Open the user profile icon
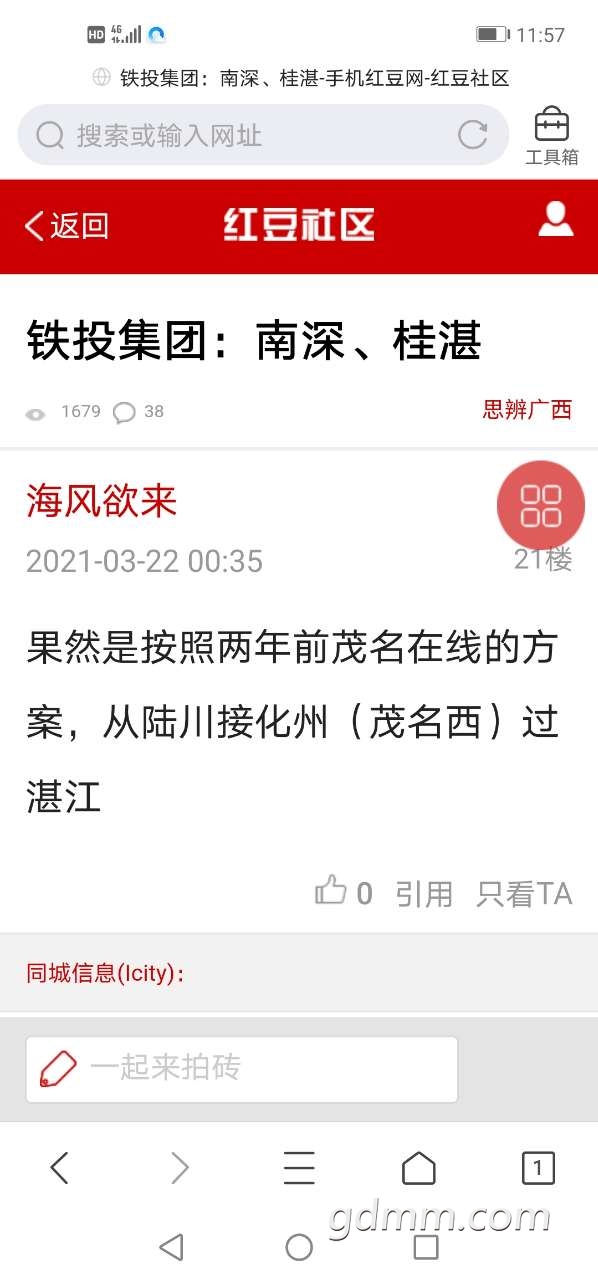The image size is (598, 1280). pos(556,220)
